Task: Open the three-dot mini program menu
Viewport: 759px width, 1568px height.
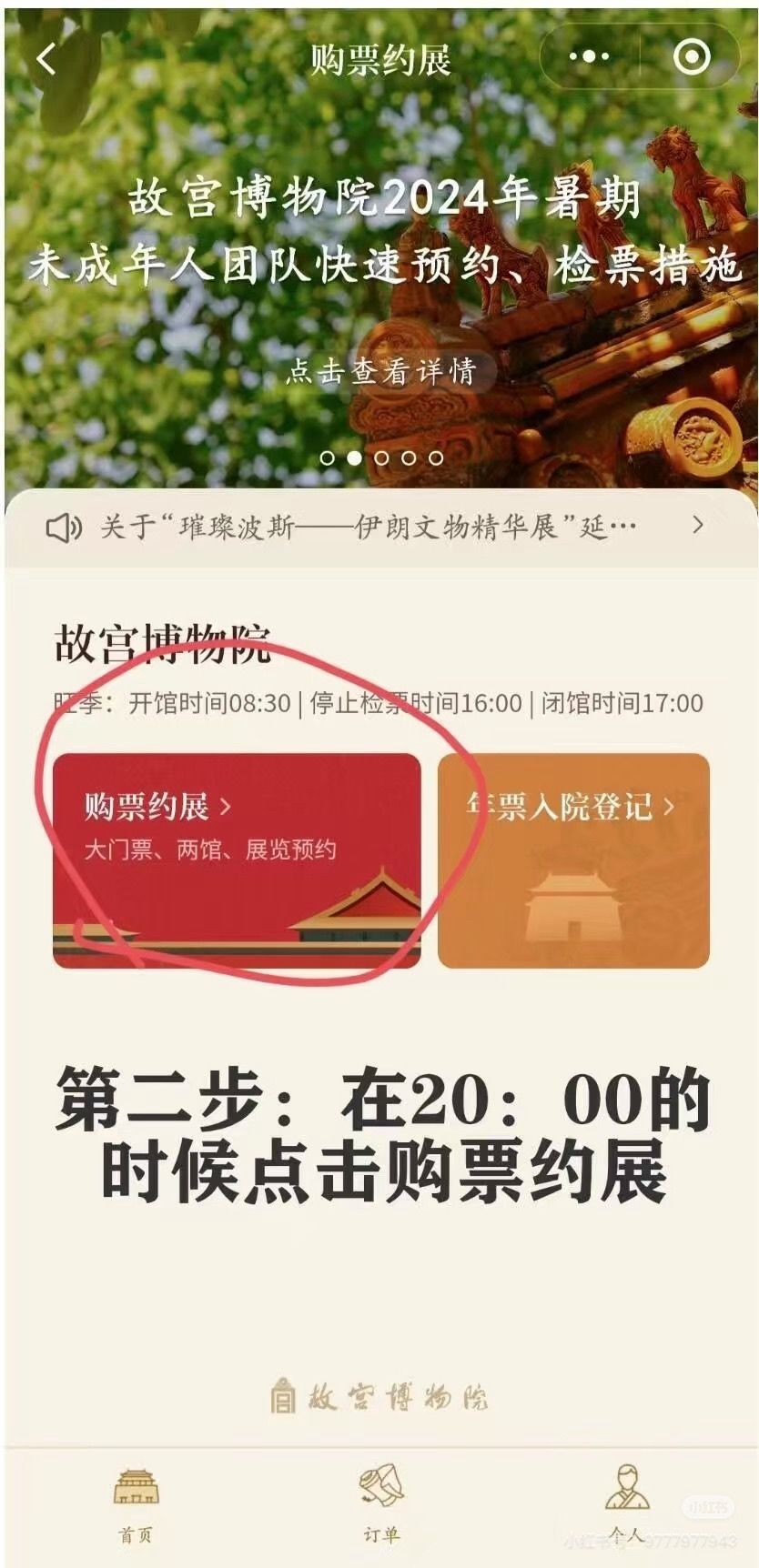Action: pyautogui.click(x=589, y=57)
